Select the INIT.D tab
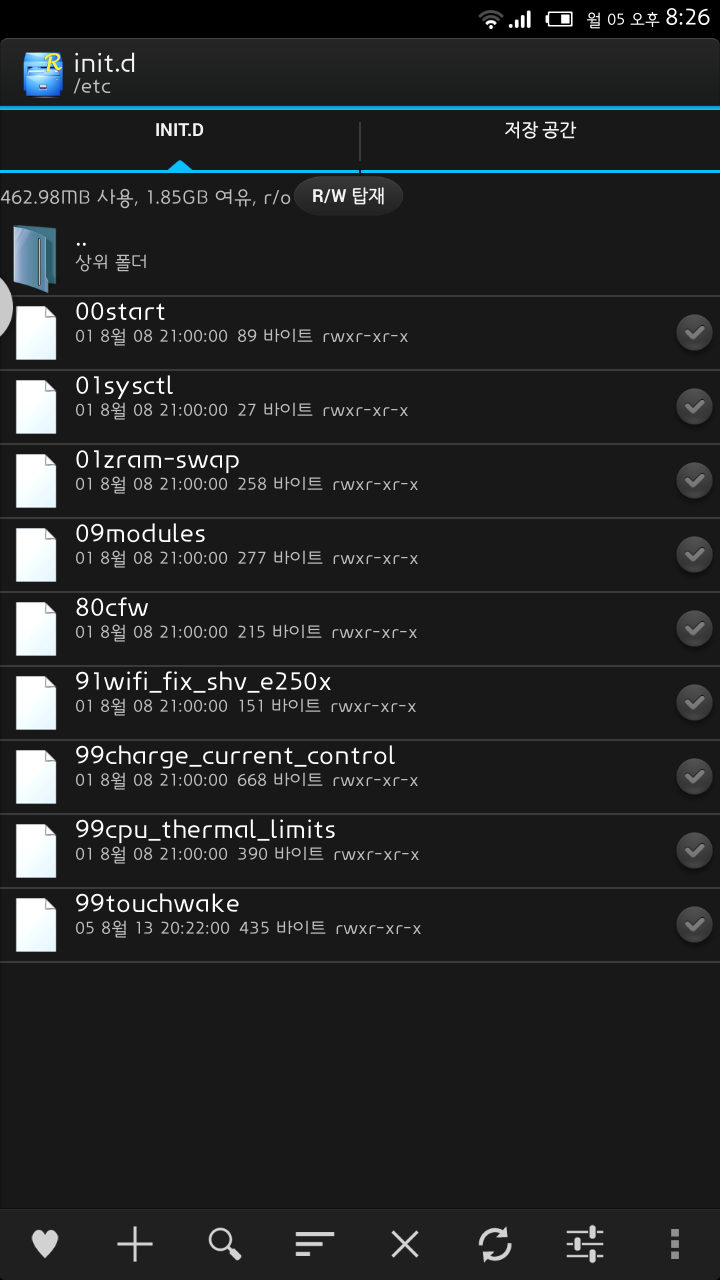The image size is (720, 1280). (179, 130)
